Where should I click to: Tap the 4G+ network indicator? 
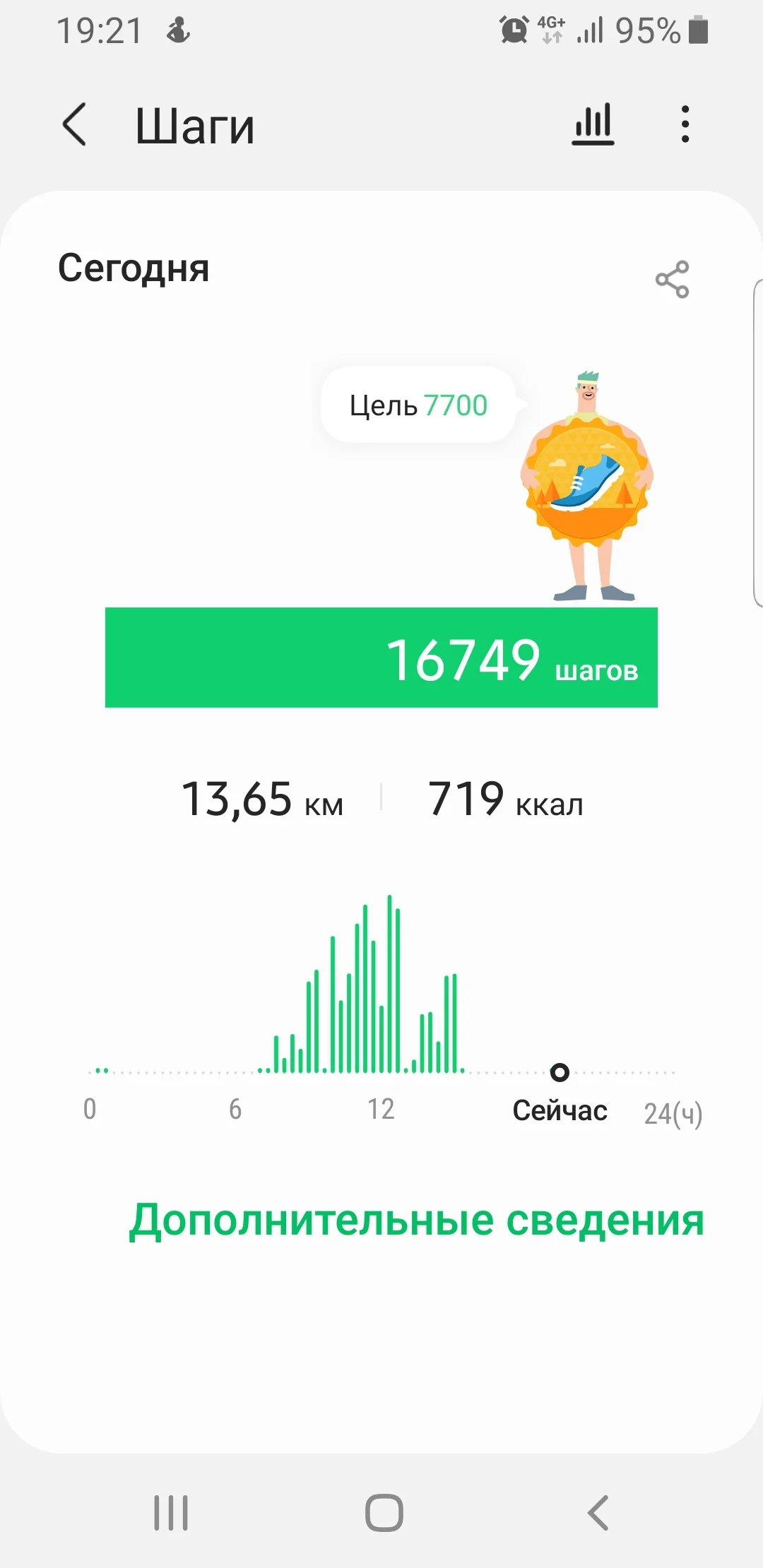point(550,30)
